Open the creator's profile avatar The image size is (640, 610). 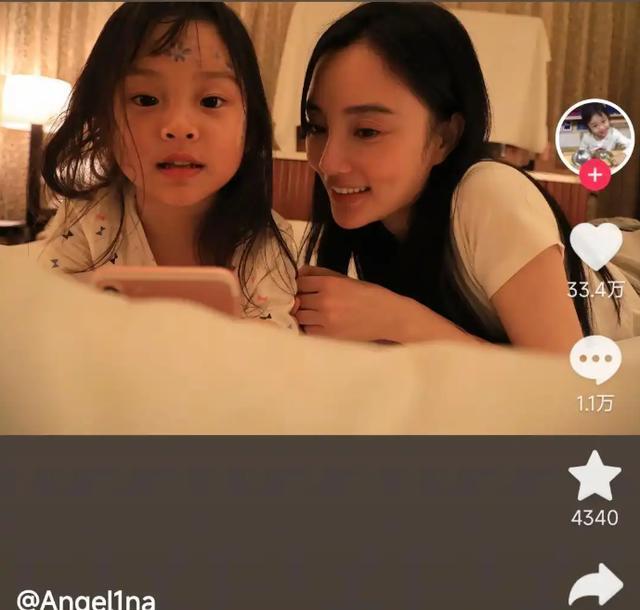594,136
